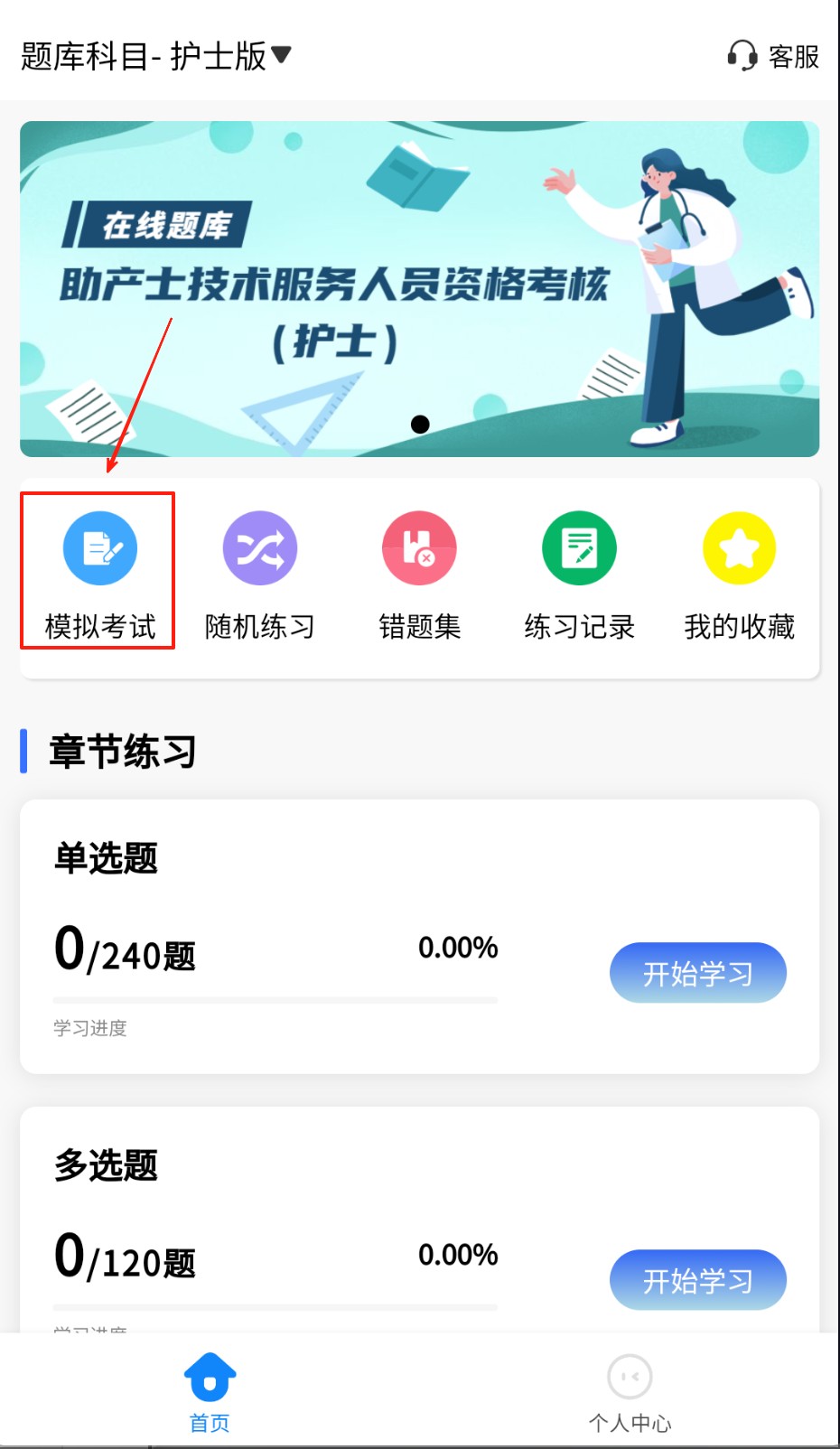Switch to the 个人中心 tab
840x1449 pixels.
pyautogui.click(x=630, y=1393)
